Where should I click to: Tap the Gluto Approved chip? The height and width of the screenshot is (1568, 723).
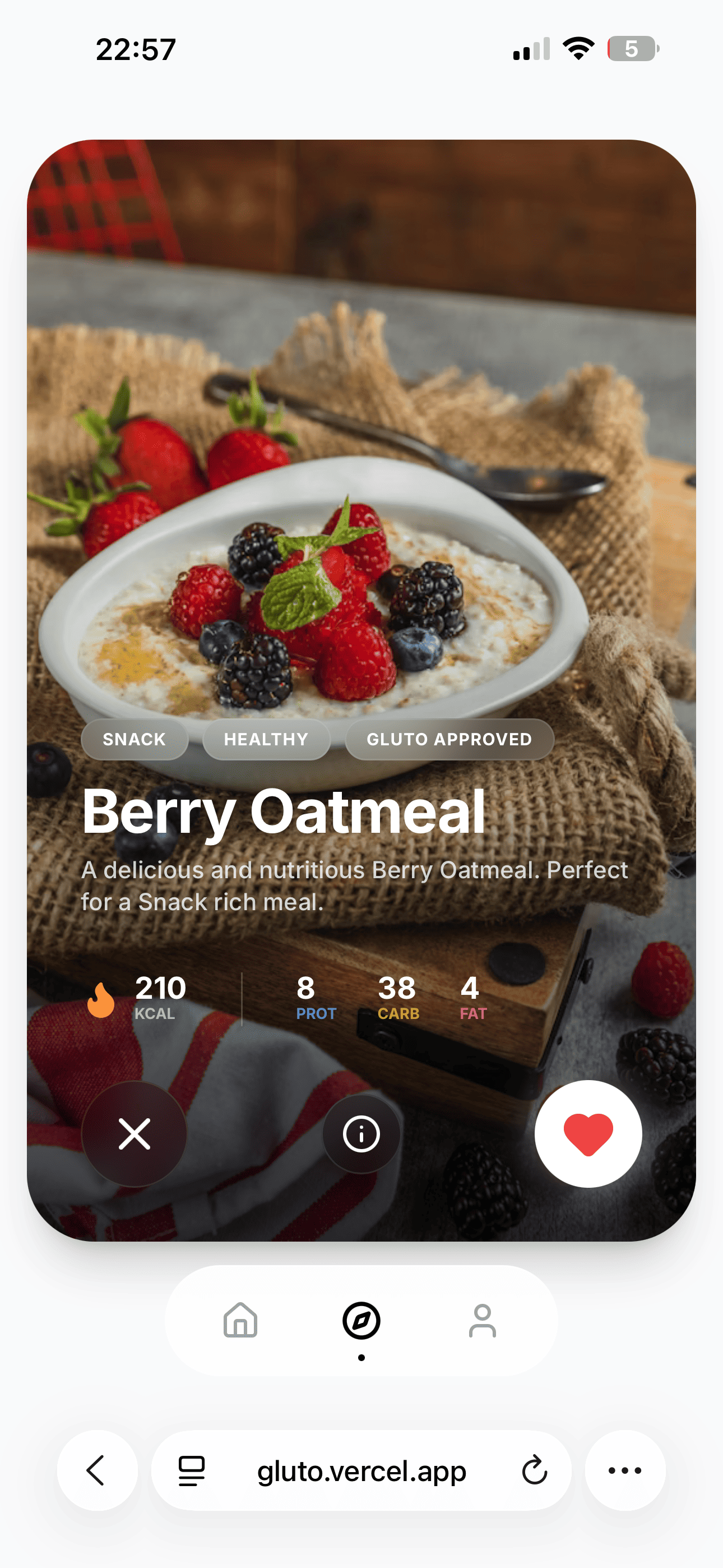click(x=449, y=739)
